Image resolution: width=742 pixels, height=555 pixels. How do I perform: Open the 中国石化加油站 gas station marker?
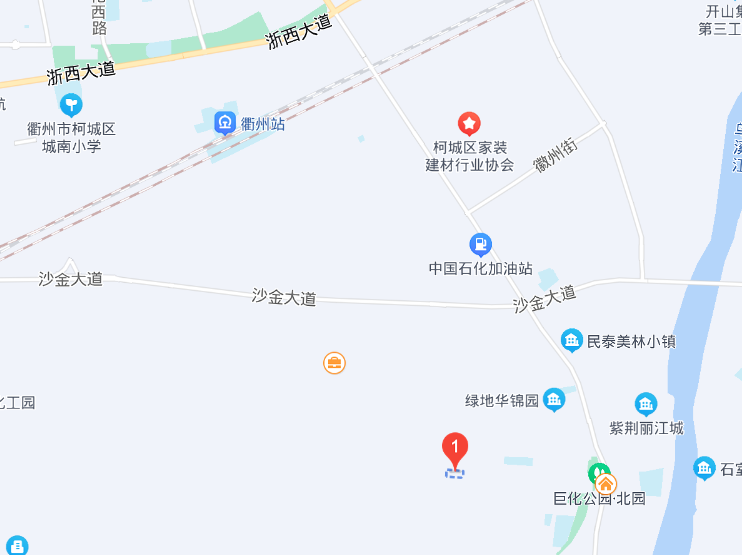(x=481, y=244)
